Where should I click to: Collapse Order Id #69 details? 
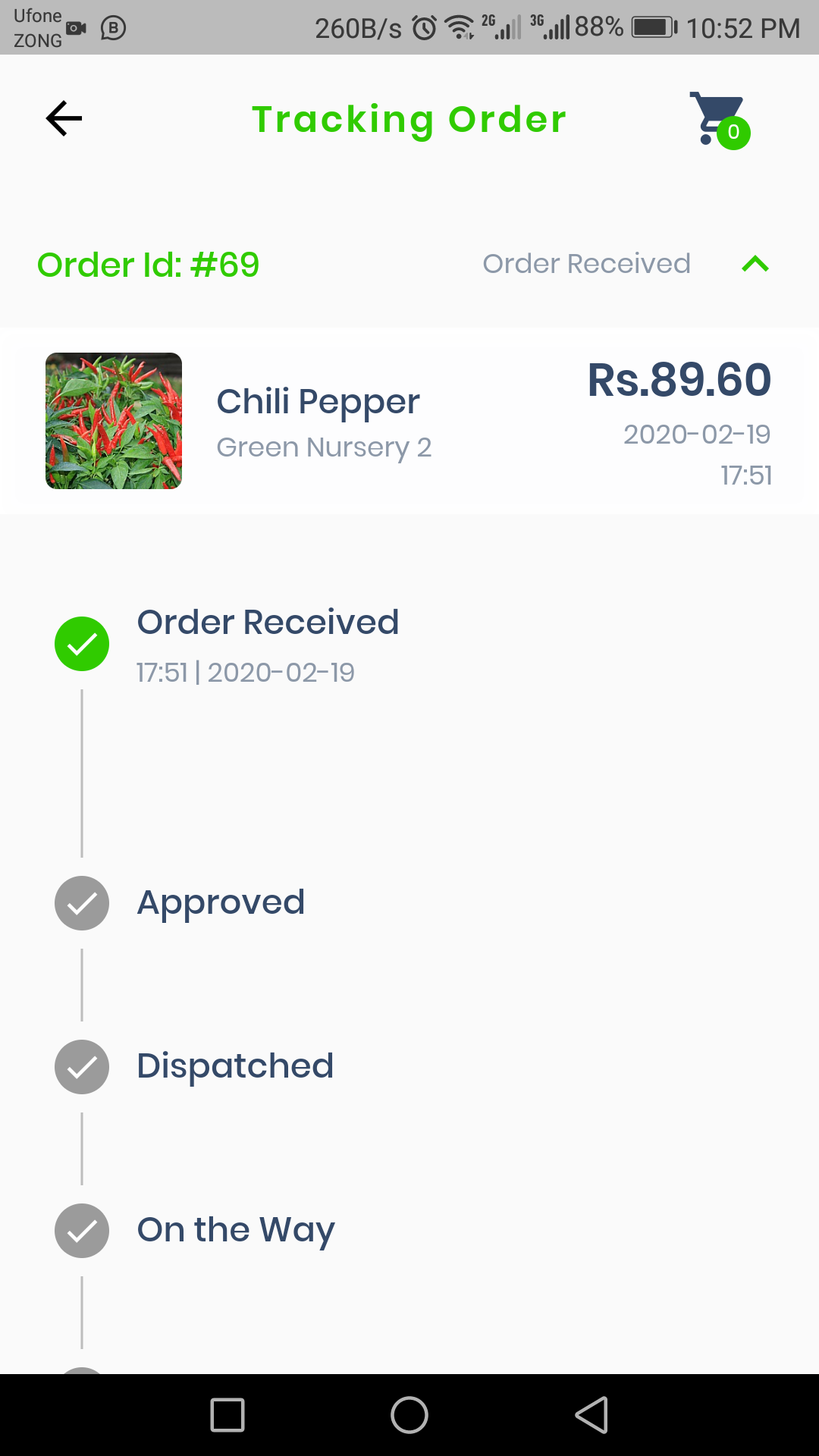click(x=755, y=264)
